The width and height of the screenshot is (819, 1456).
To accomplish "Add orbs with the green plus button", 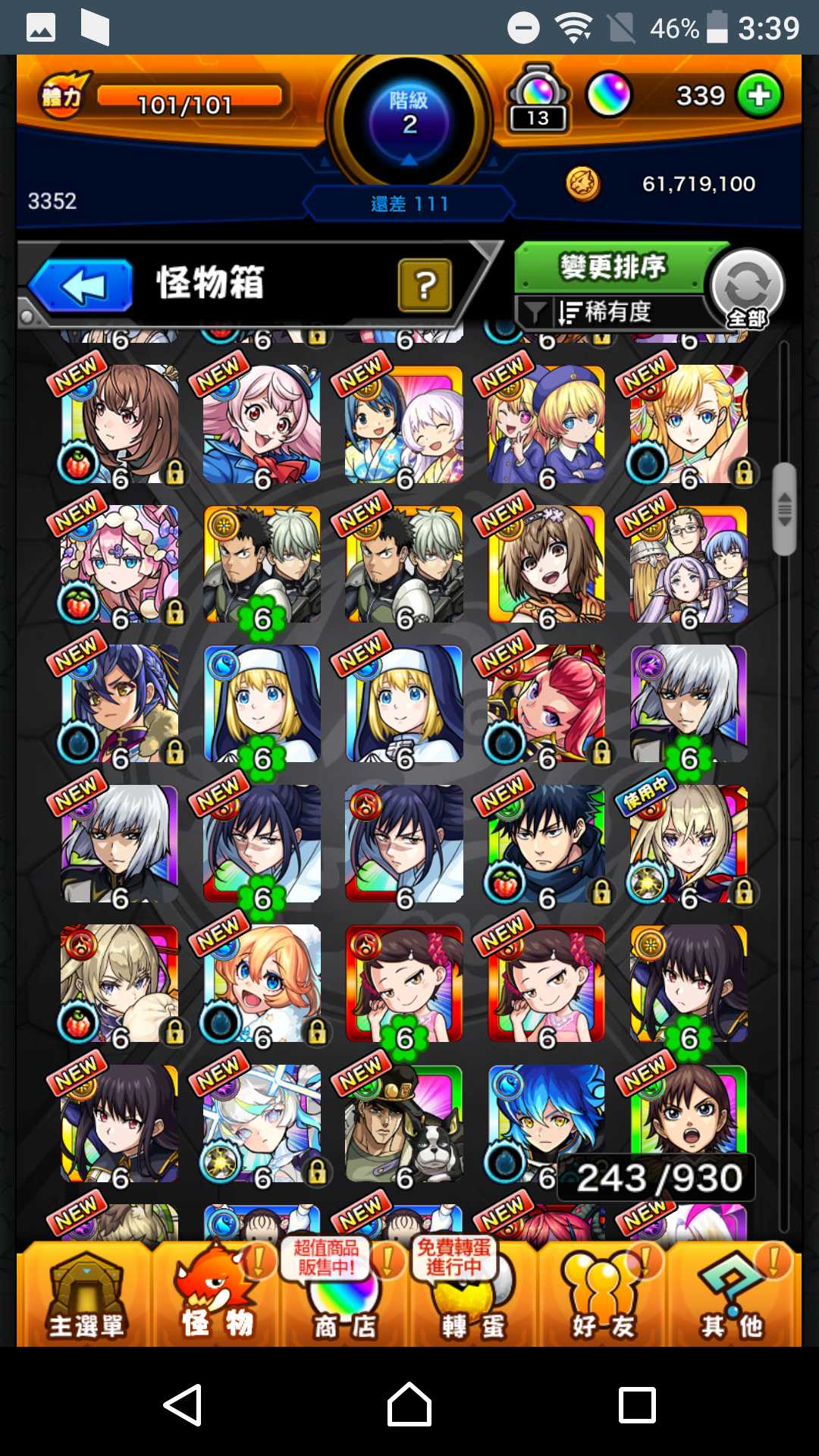I will (x=759, y=96).
